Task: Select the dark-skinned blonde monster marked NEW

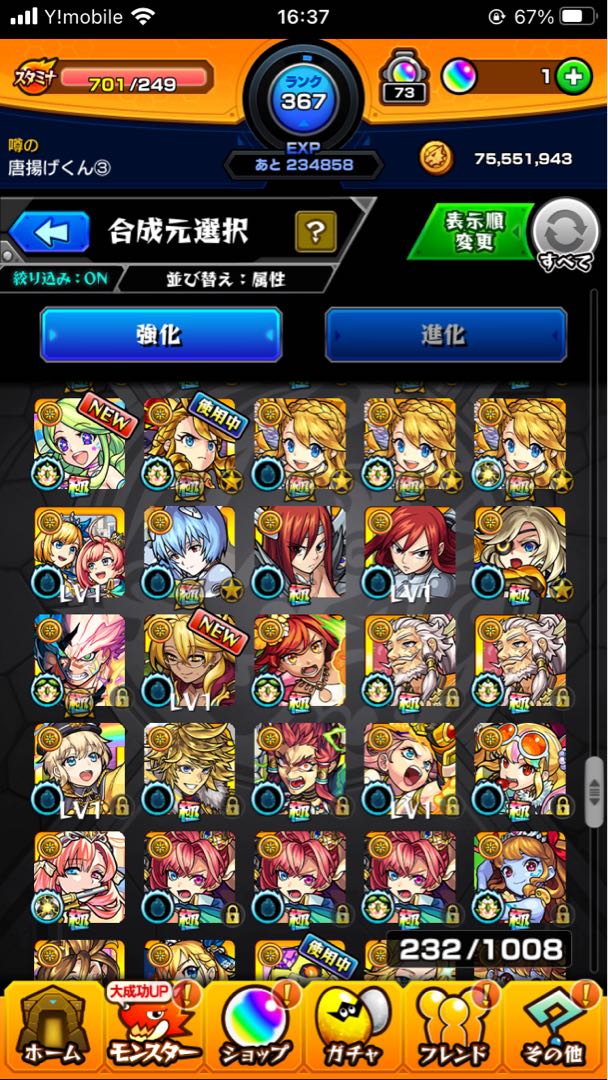Action: [x=190, y=662]
